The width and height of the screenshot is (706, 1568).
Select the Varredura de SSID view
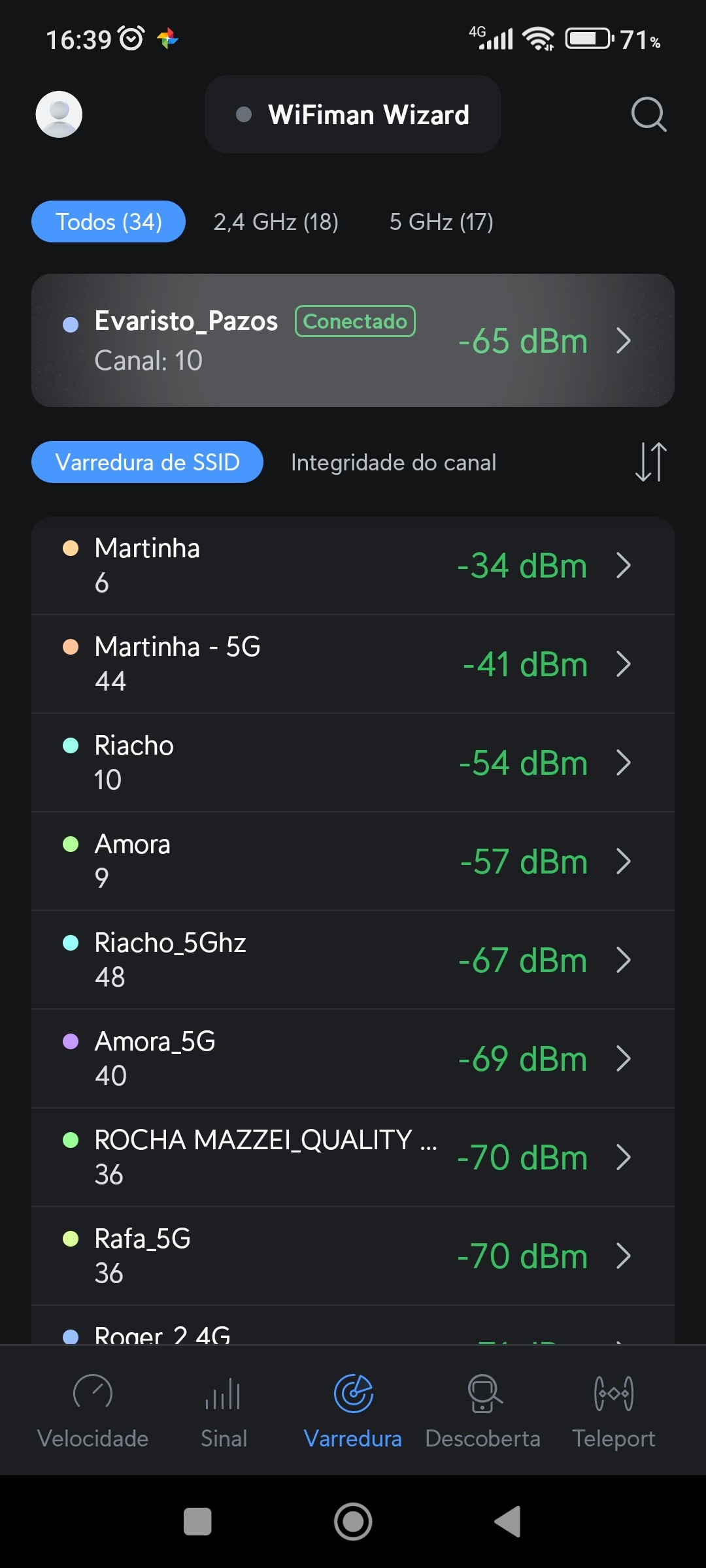[147, 463]
